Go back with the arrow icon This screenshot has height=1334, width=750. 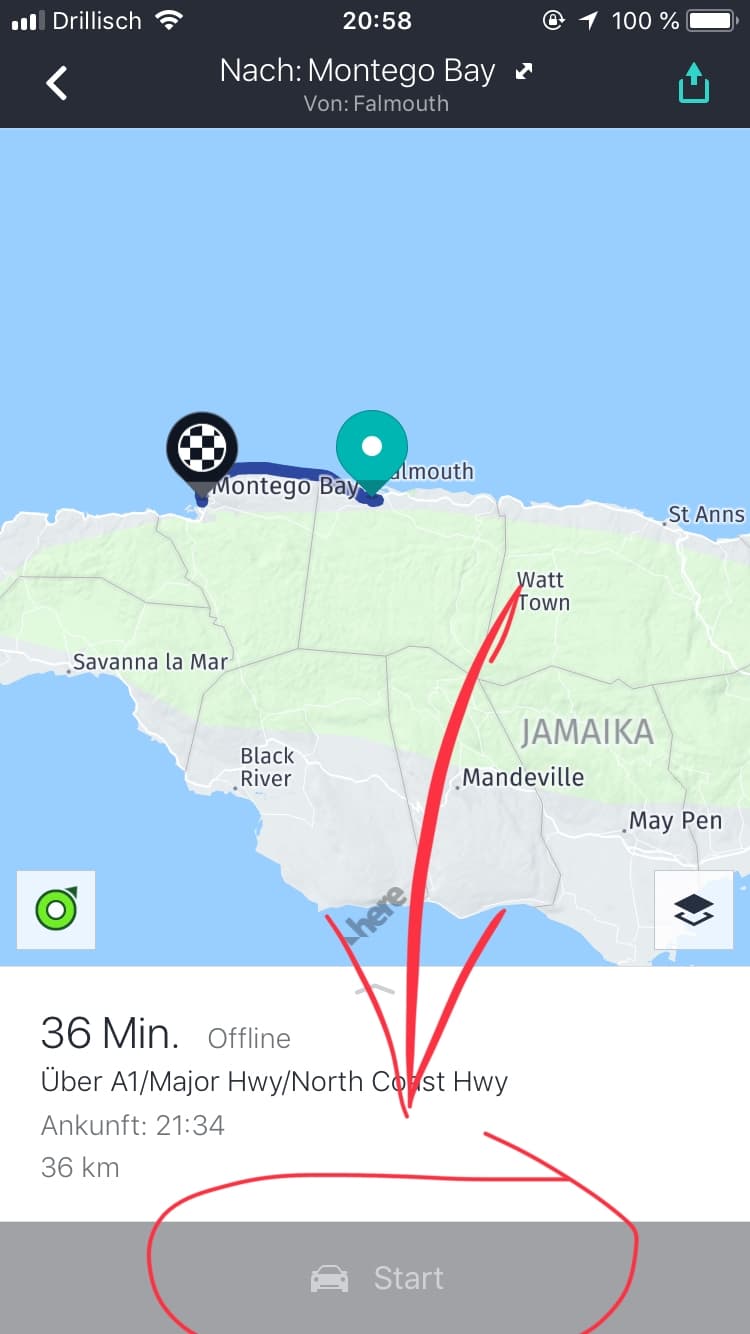tap(57, 83)
